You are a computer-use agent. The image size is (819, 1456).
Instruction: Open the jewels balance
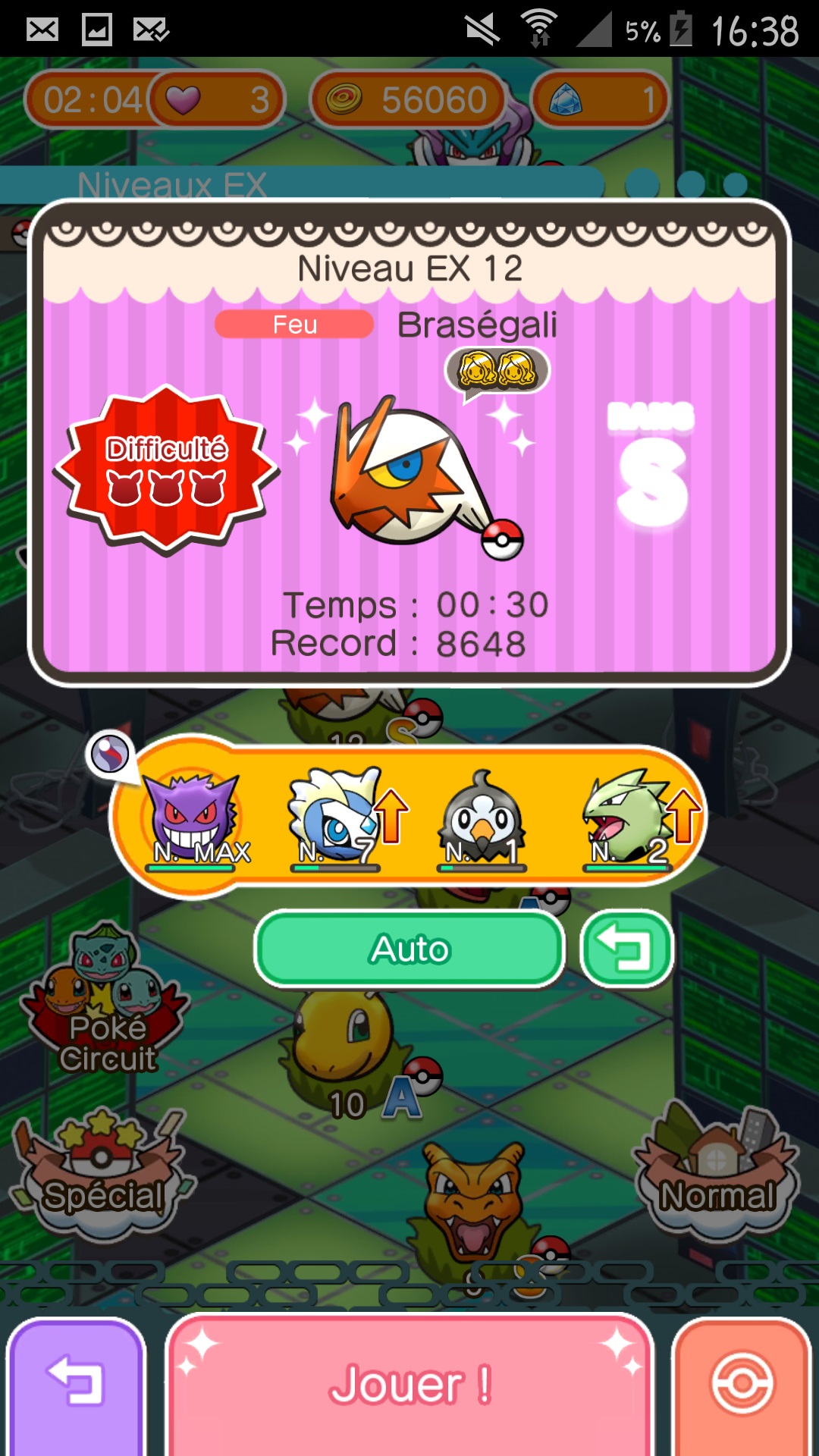click(x=599, y=99)
